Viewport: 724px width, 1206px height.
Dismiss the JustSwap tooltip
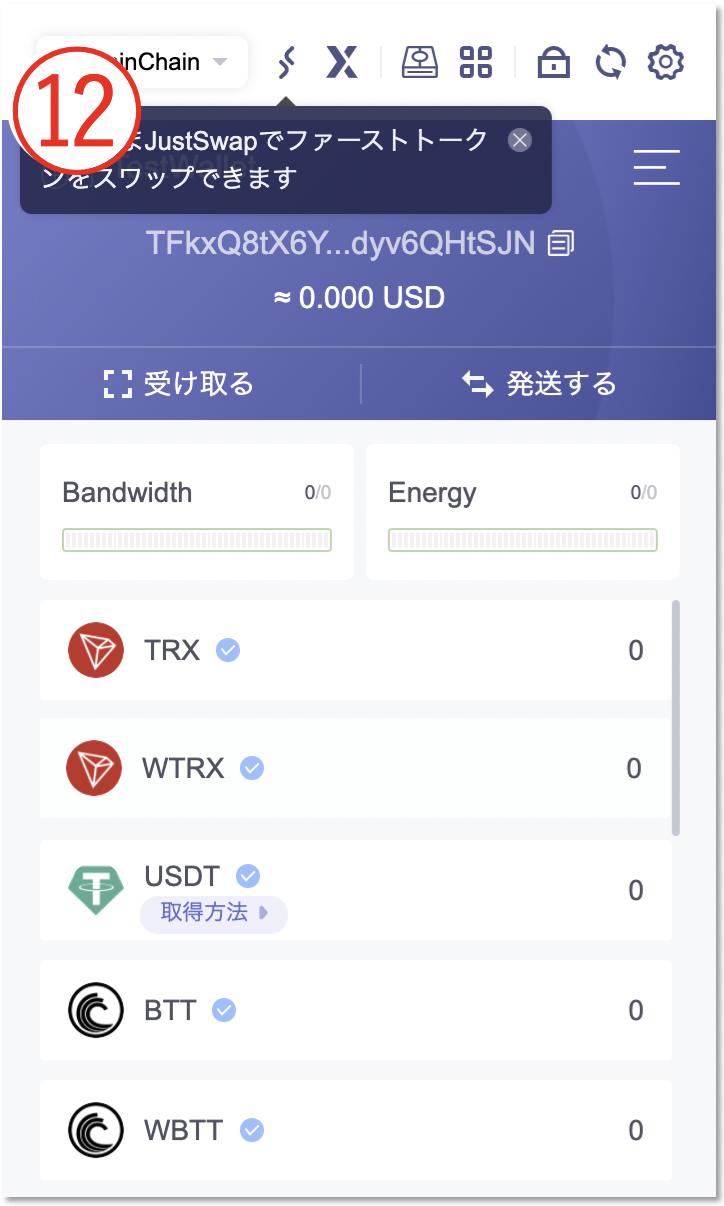(519, 140)
